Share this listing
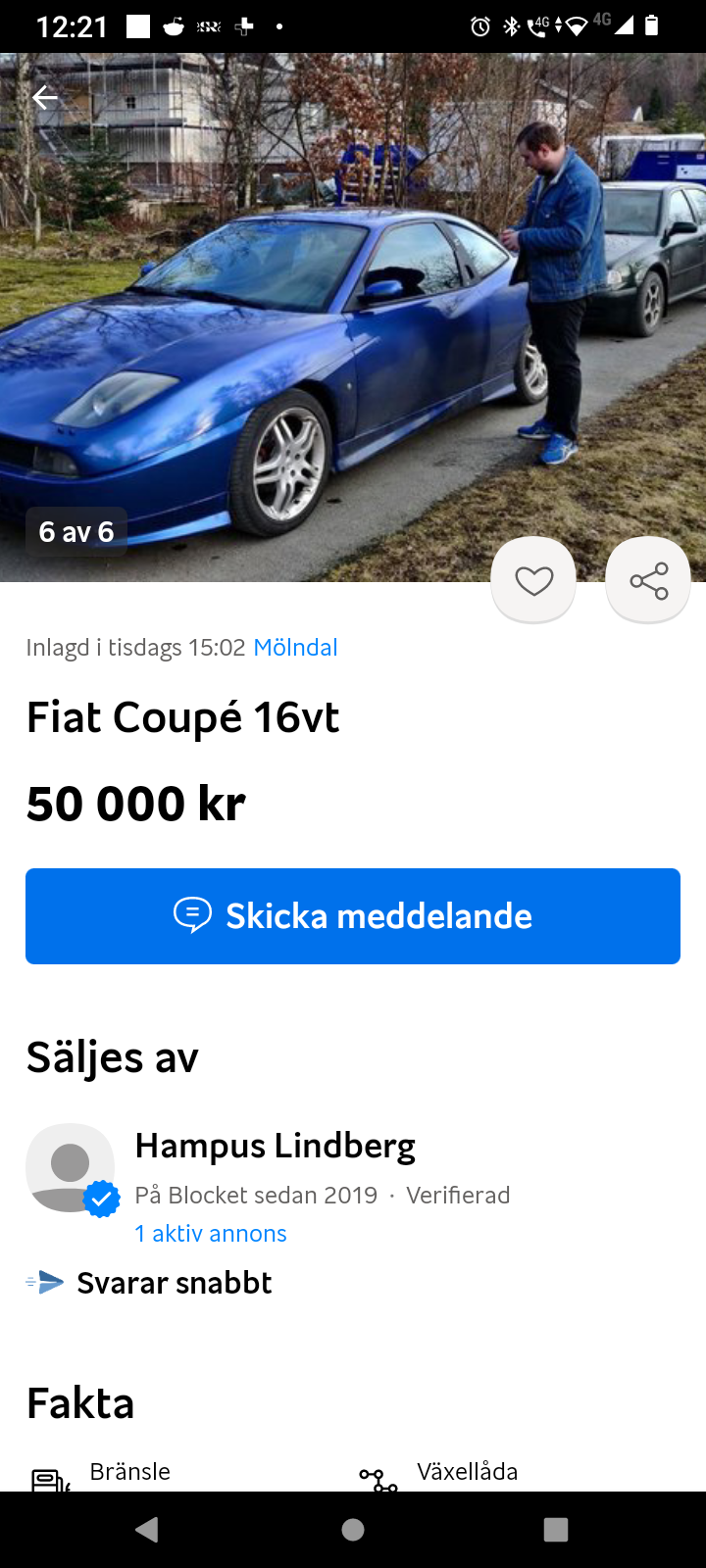Viewport: 706px width, 1568px height. point(648,581)
